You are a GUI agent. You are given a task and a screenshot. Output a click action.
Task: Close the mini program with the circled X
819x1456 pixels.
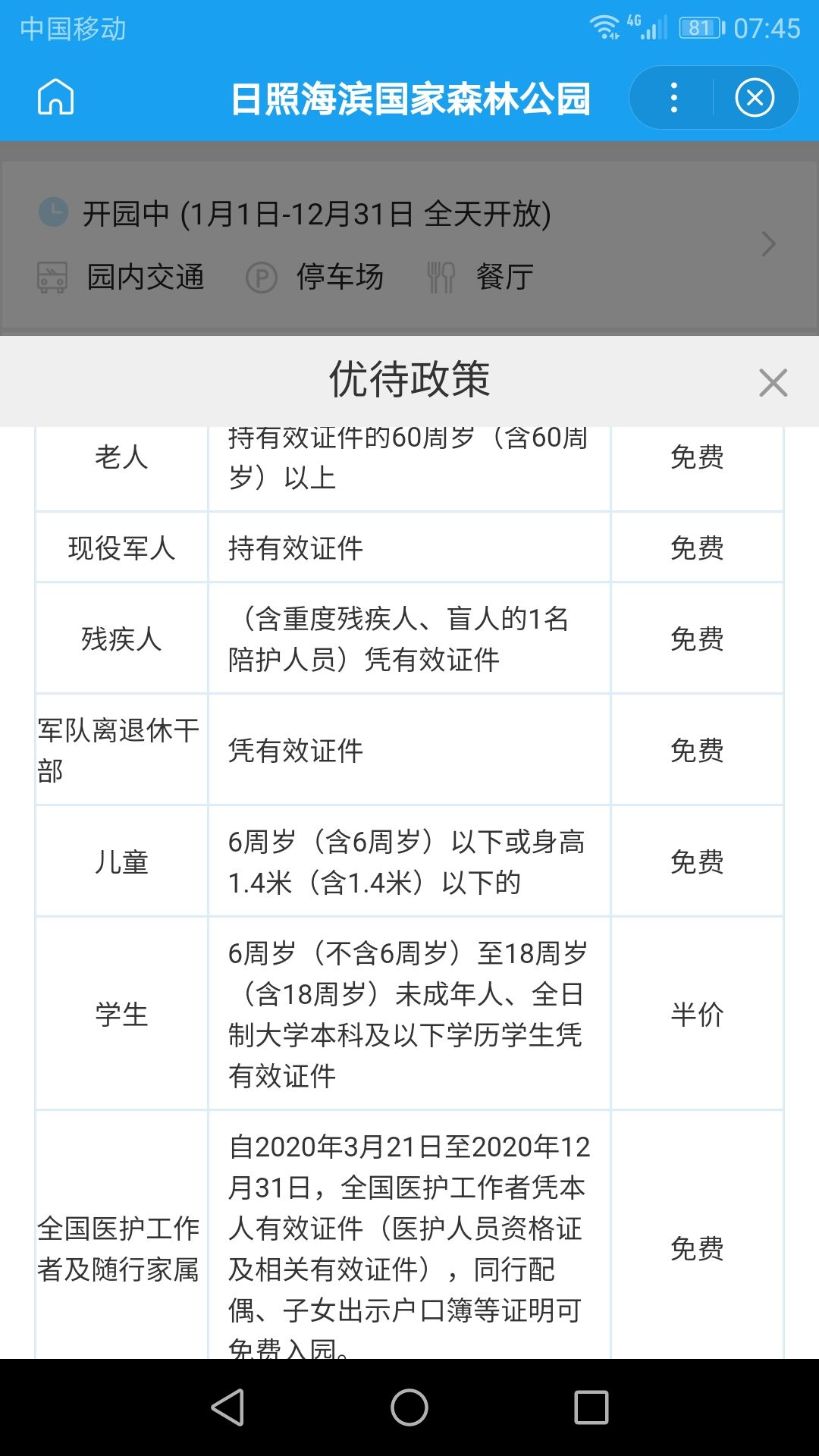click(x=755, y=98)
